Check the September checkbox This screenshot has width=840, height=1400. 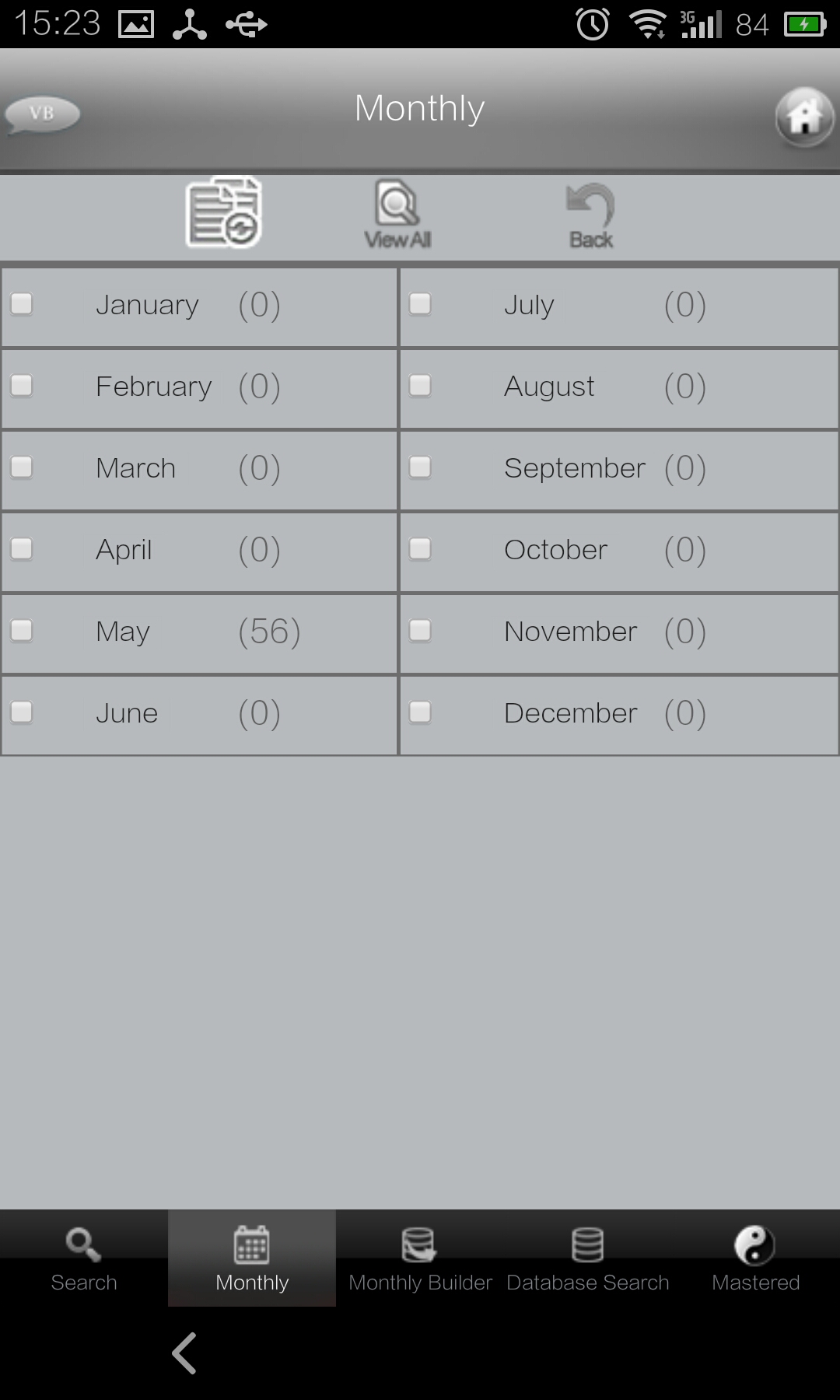pos(420,467)
